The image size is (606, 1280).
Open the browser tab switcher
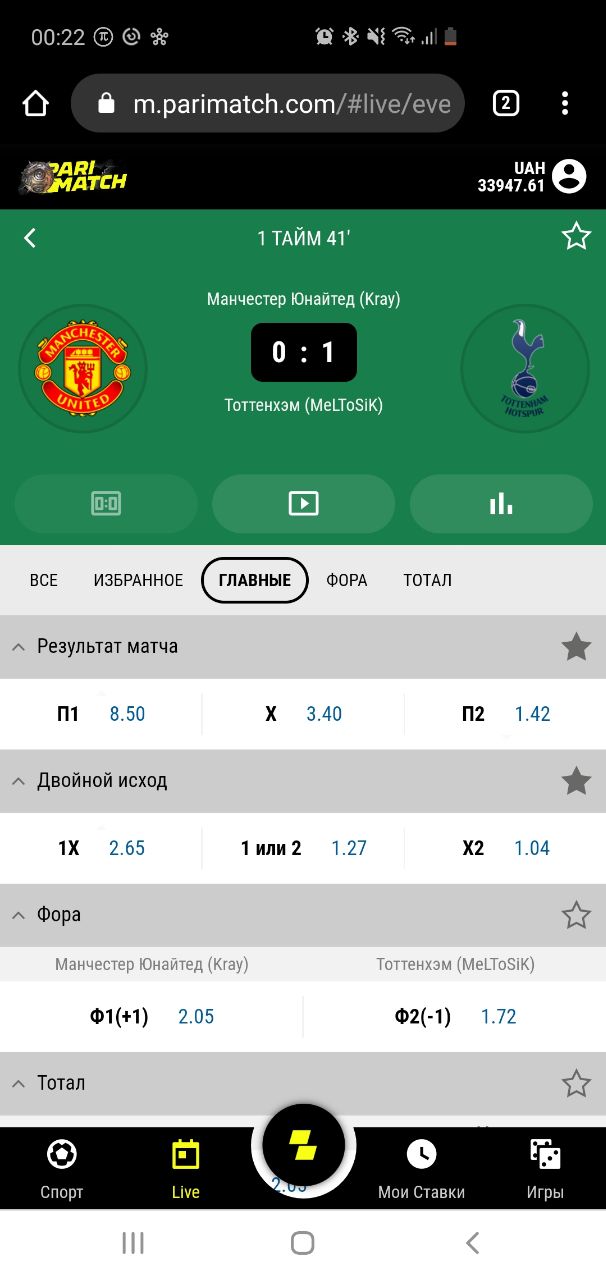pos(506,103)
